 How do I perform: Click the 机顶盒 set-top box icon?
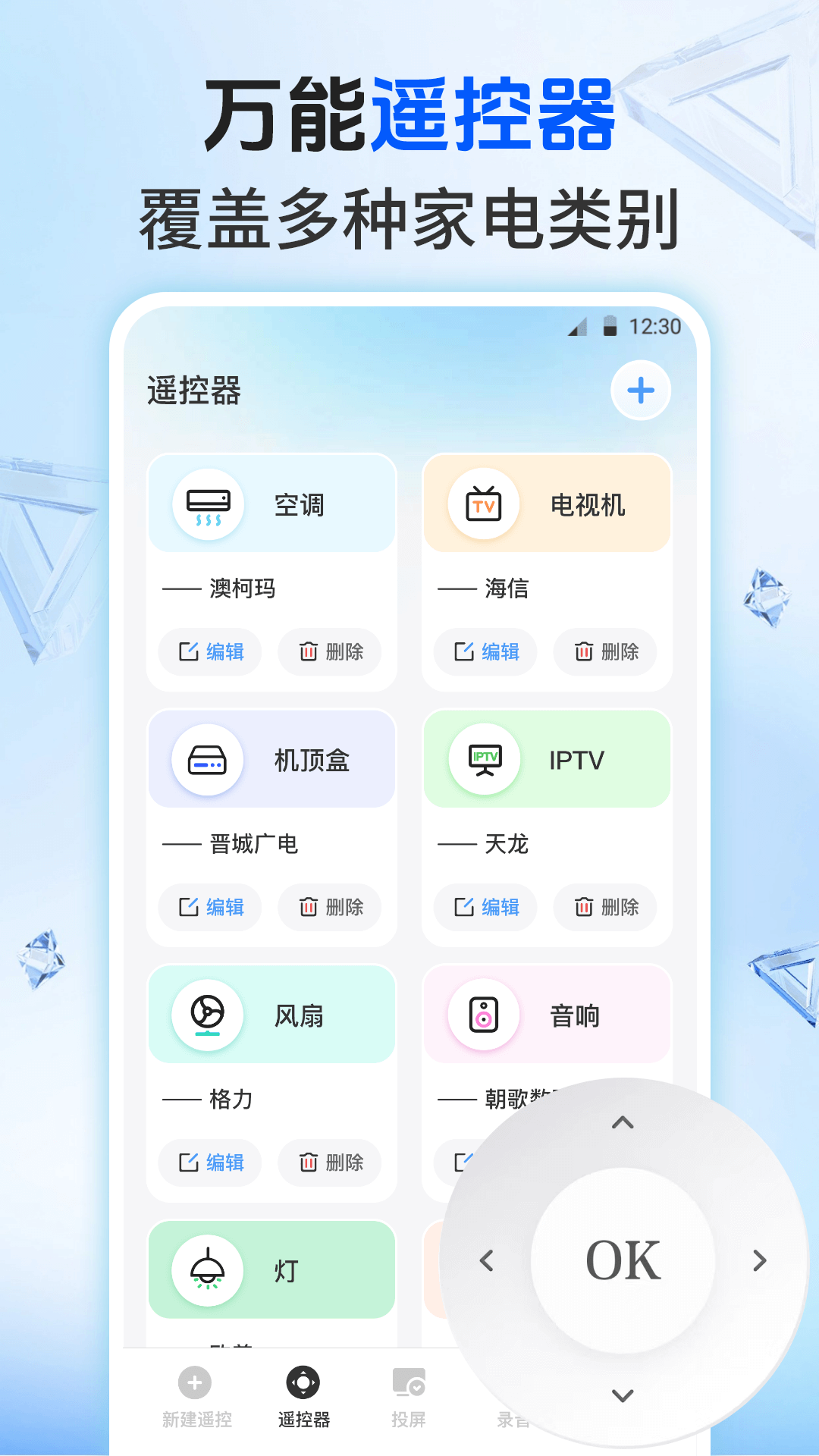click(x=206, y=760)
